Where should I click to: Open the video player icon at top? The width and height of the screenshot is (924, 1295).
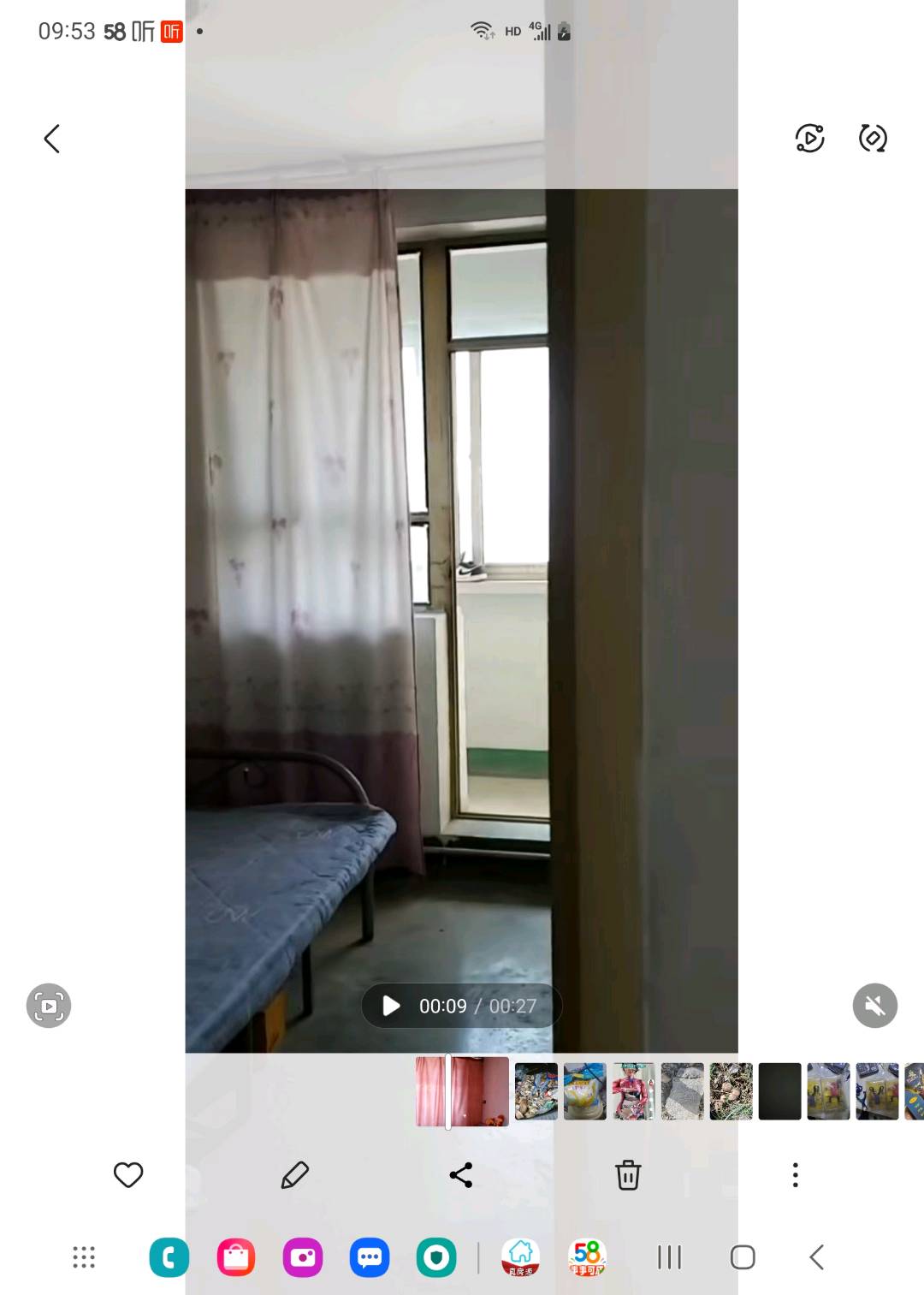coord(809,138)
